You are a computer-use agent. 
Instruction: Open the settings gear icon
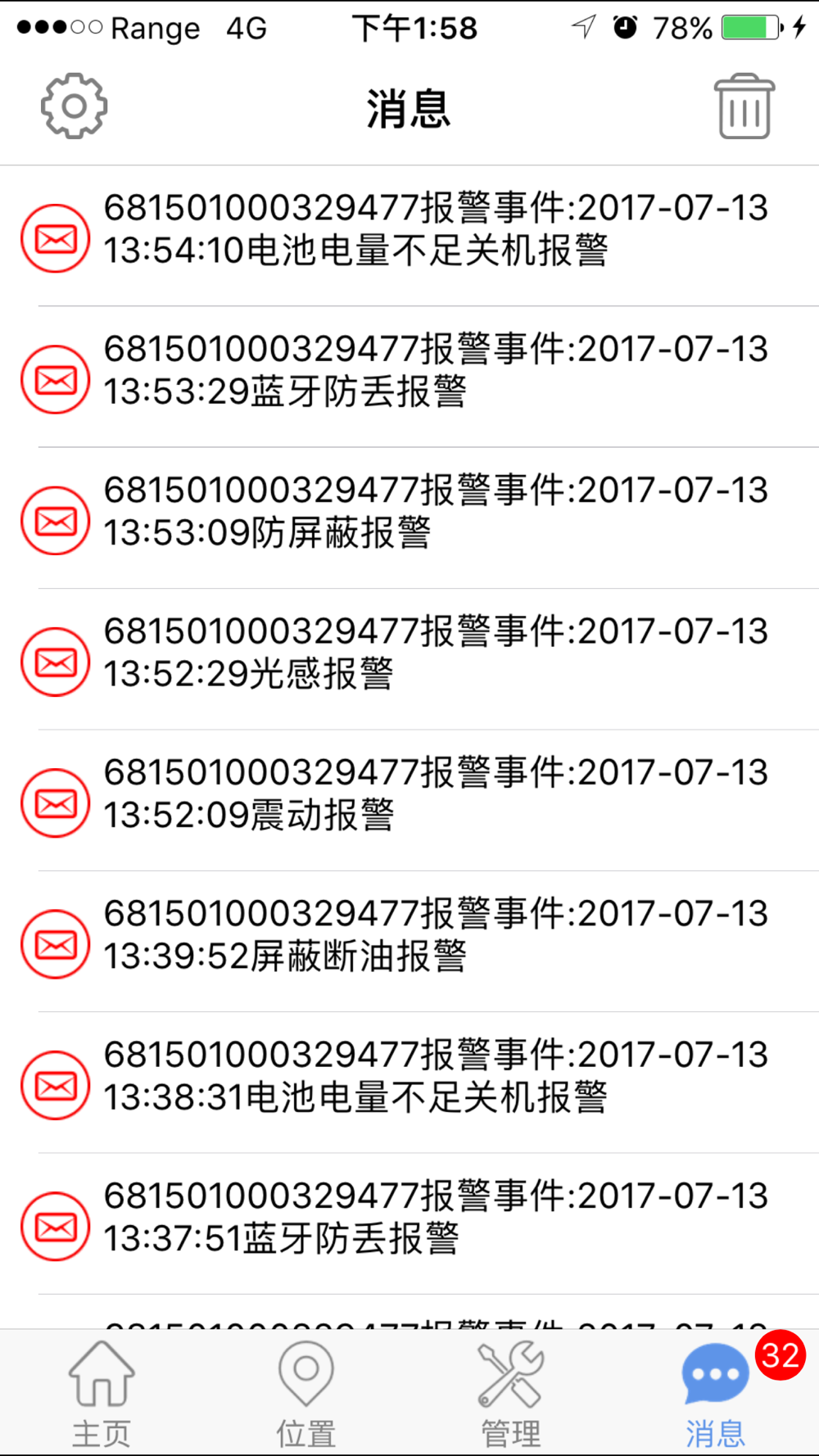(x=75, y=106)
